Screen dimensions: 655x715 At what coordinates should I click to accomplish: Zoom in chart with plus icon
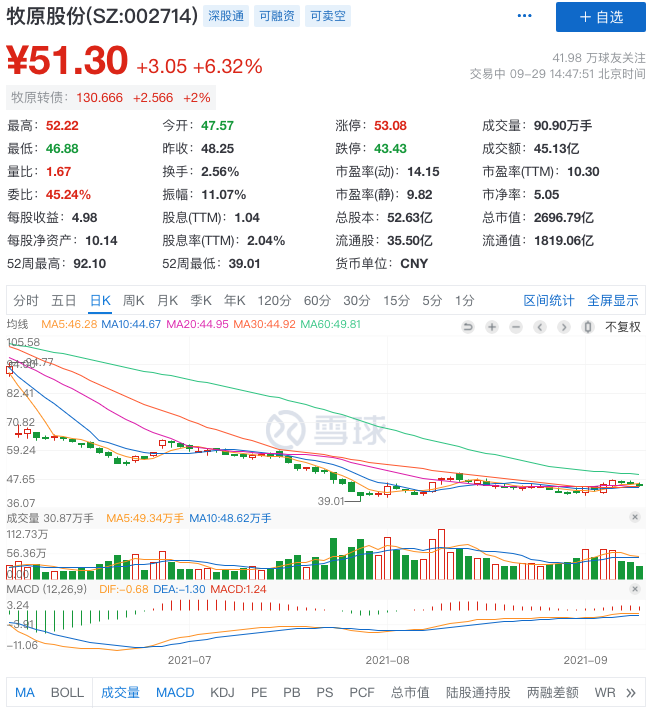point(492,327)
